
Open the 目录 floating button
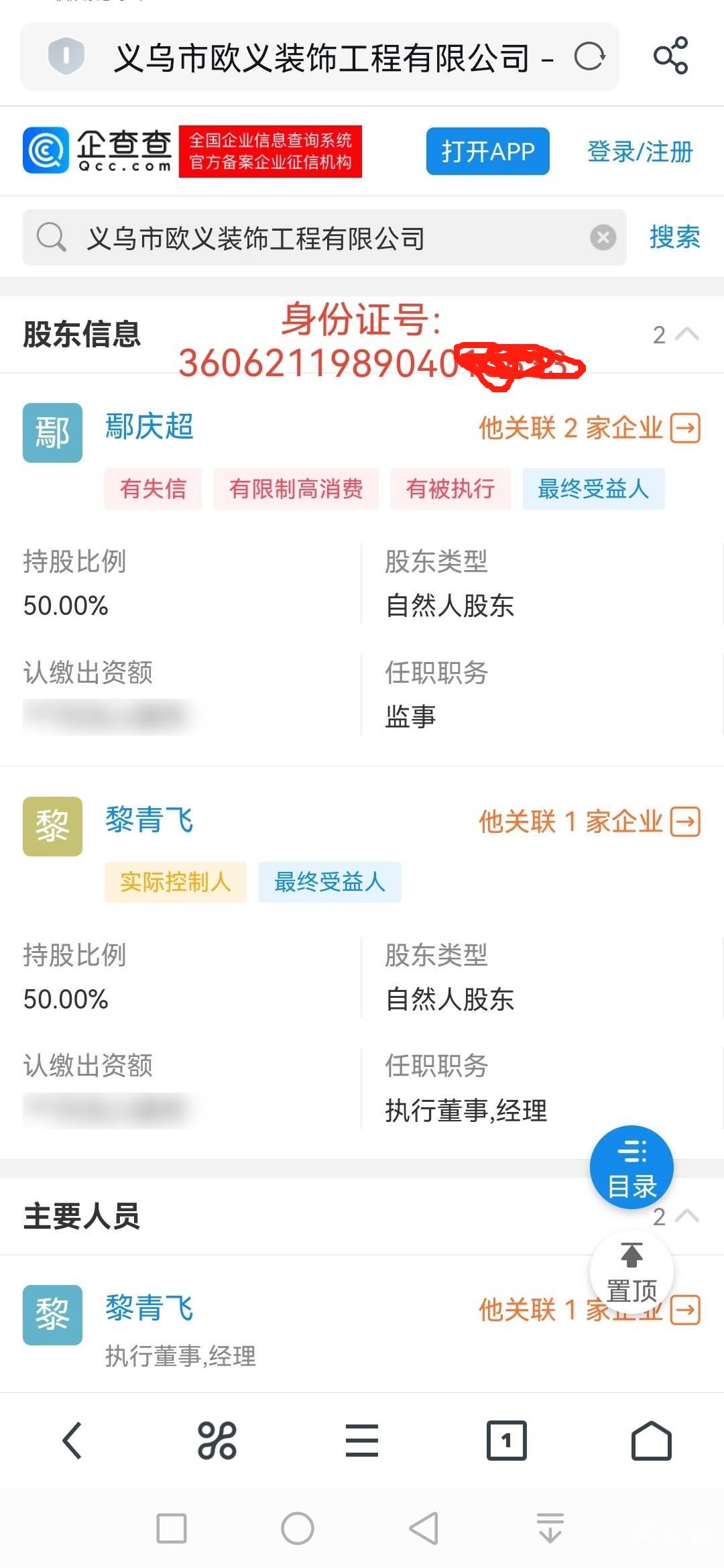click(631, 1168)
